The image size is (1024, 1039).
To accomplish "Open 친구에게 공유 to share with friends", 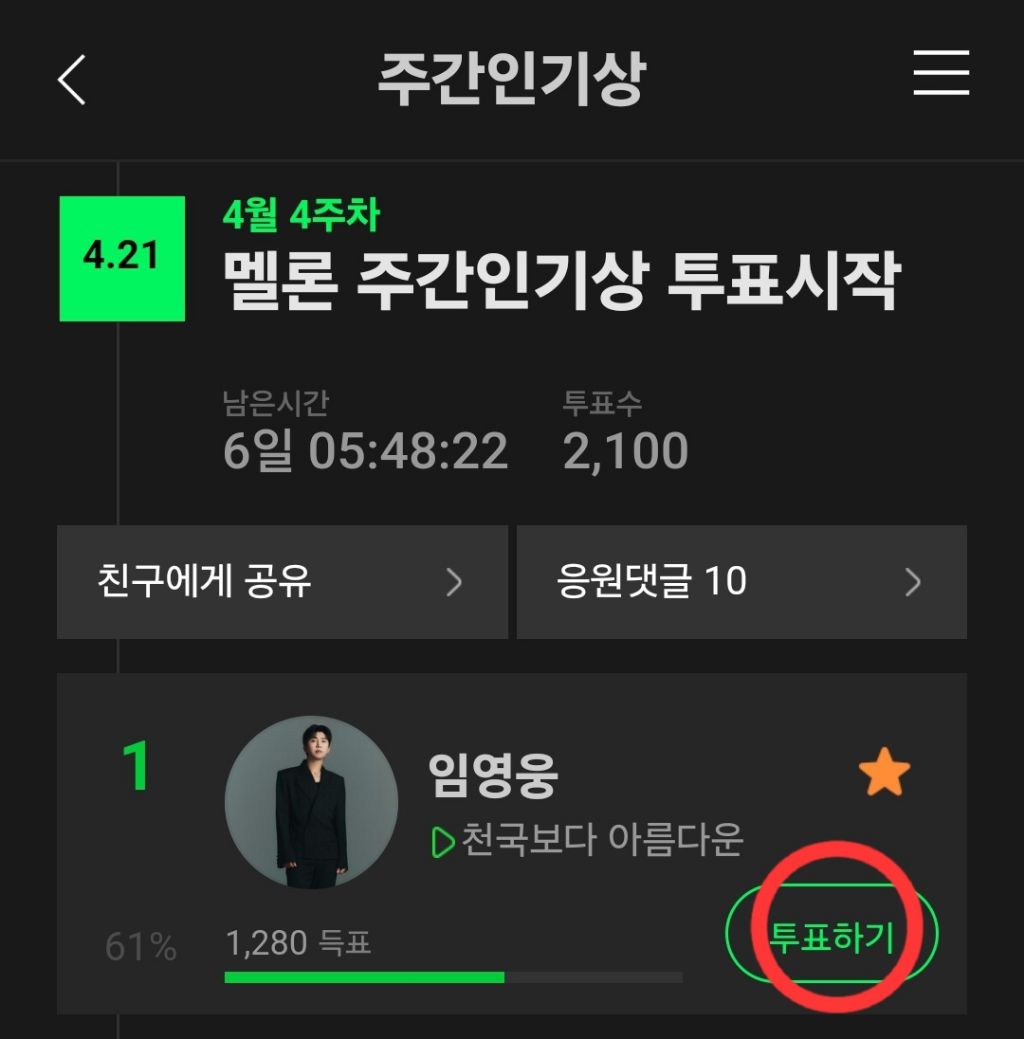I will point(281,582).
